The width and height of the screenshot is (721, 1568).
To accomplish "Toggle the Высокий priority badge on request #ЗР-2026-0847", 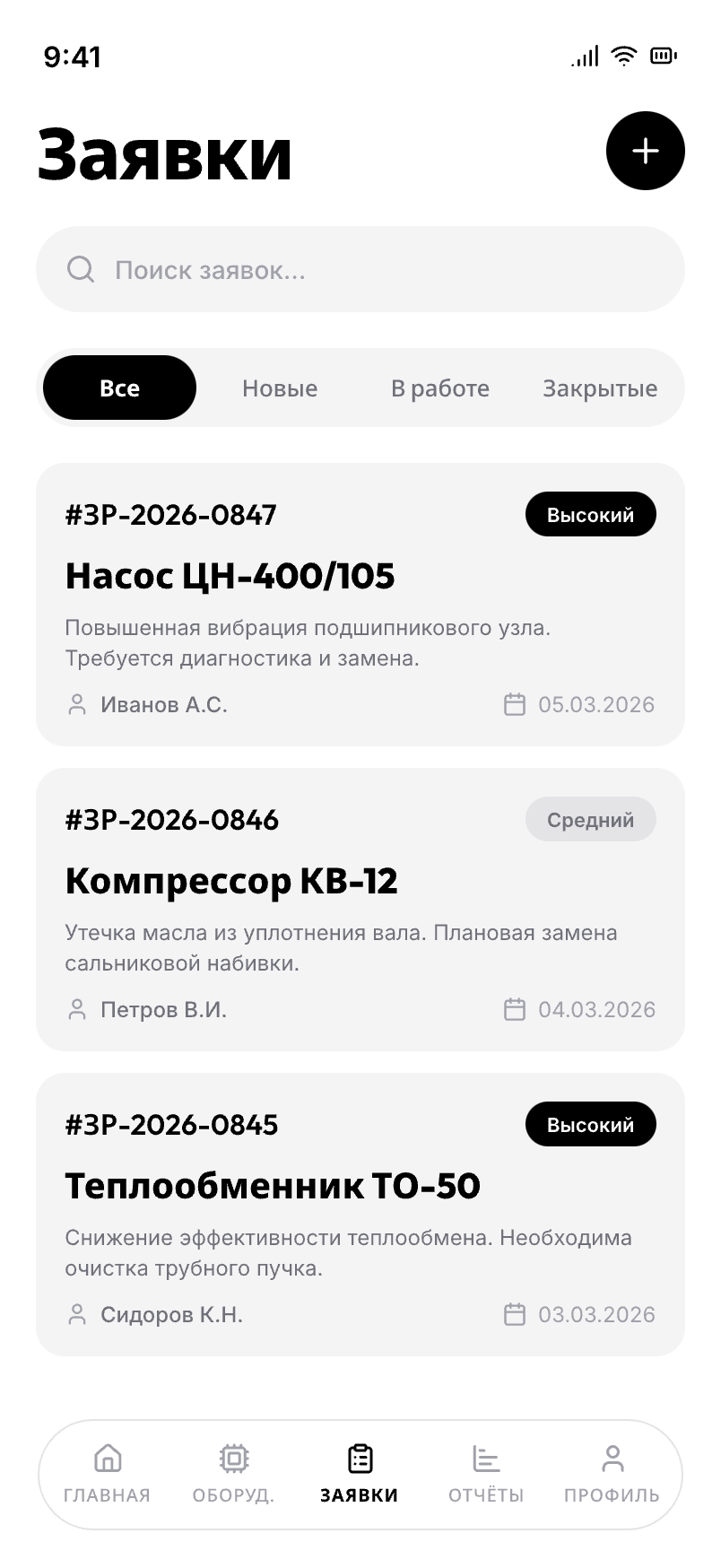I will [590, 514].
